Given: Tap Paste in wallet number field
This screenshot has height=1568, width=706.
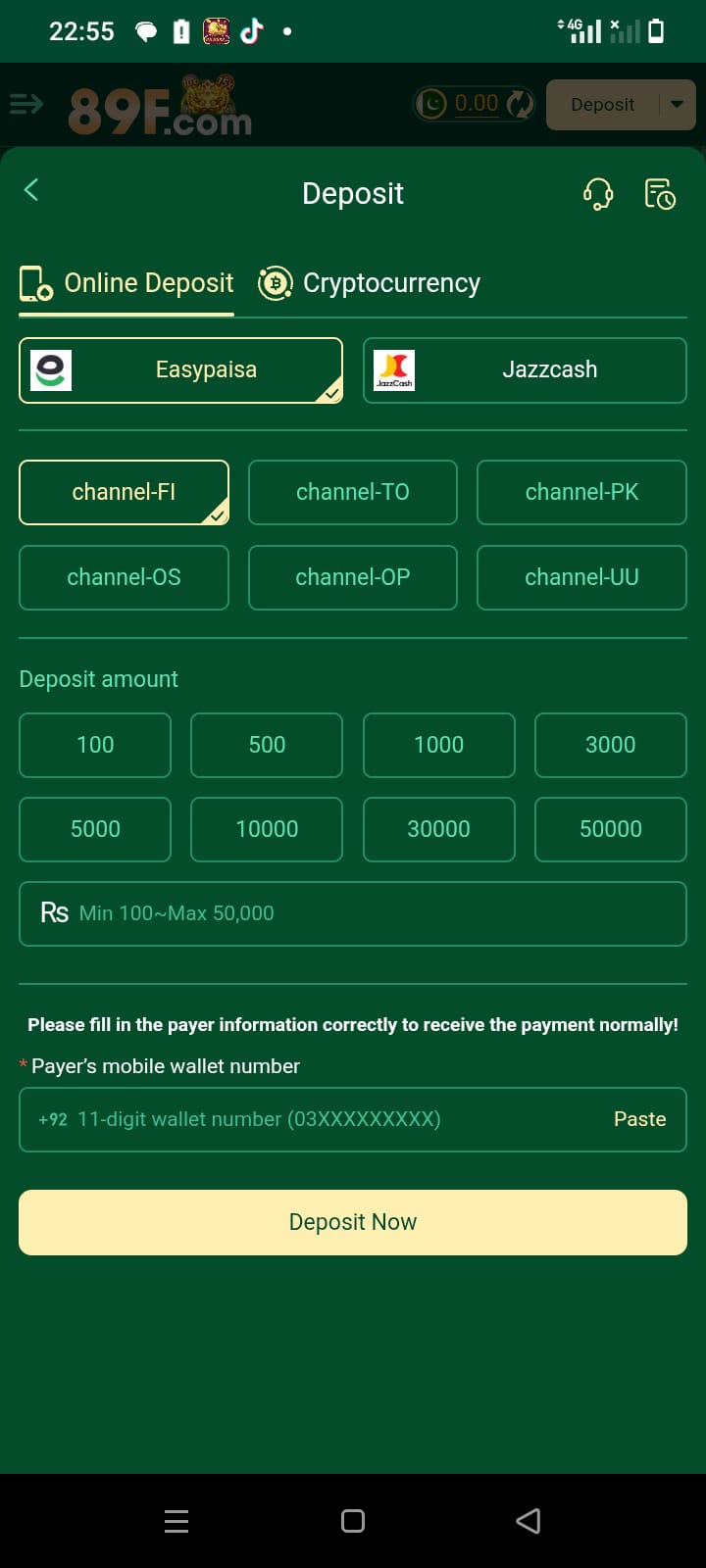Looking at the screenshot, I should click(x=639, y=1119).
